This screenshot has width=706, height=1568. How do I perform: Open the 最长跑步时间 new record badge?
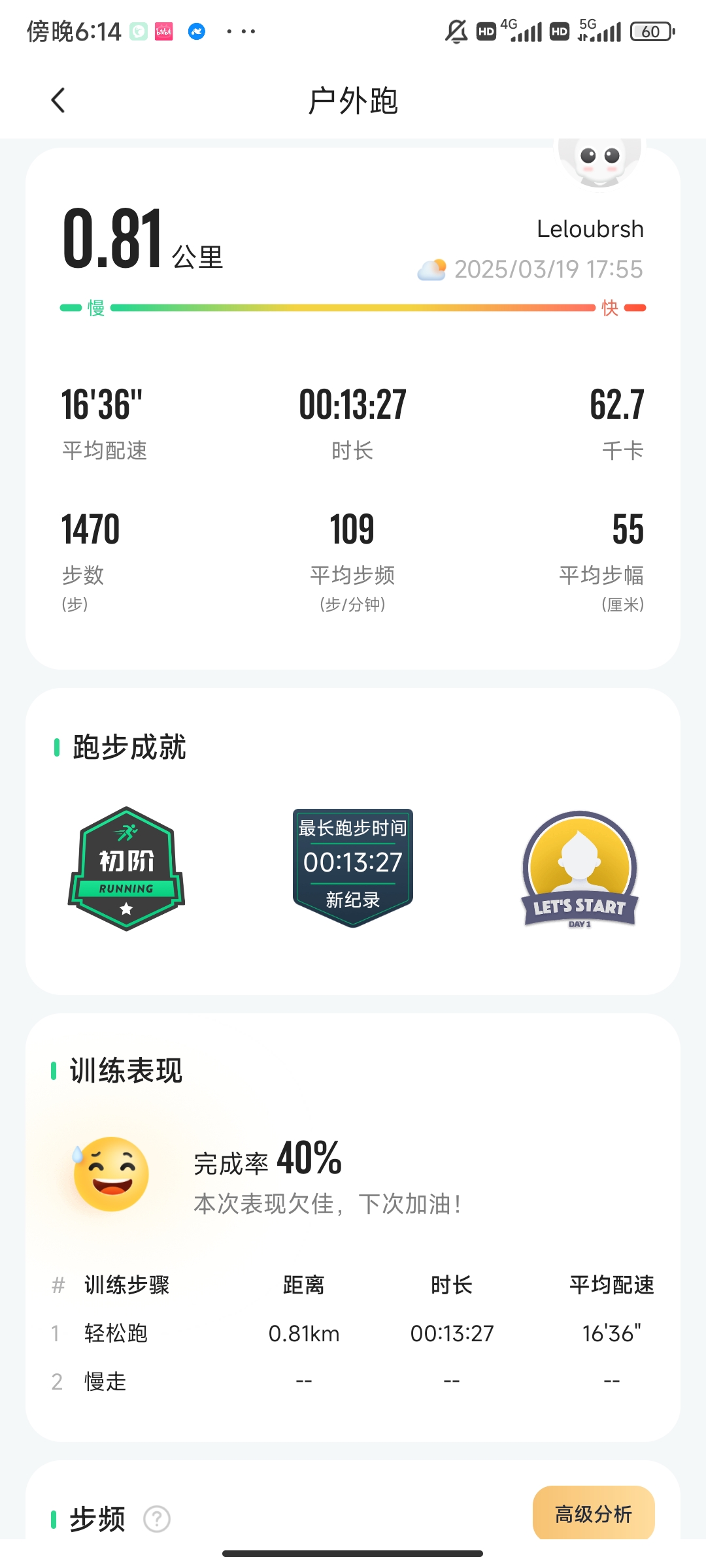352,867
